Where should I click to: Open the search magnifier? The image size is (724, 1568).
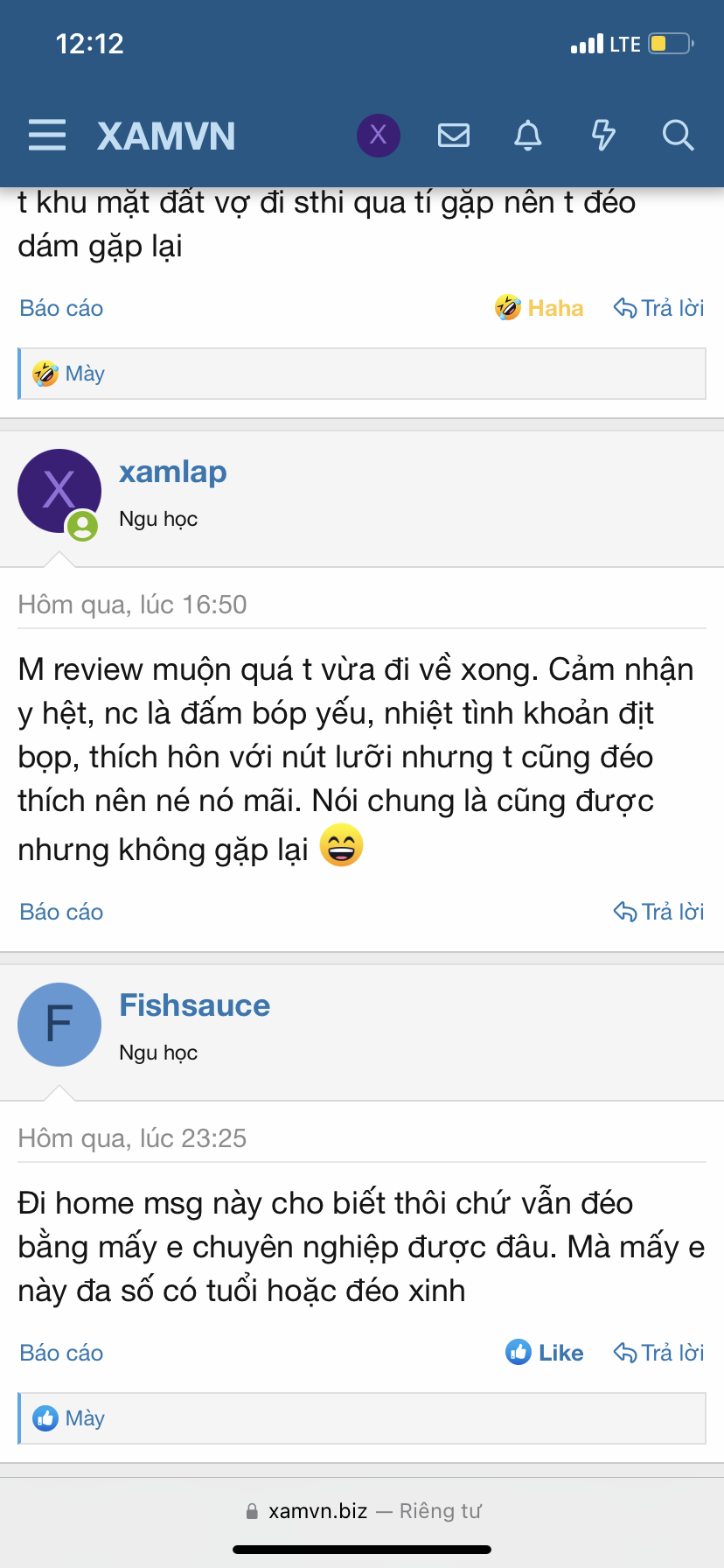678,136
